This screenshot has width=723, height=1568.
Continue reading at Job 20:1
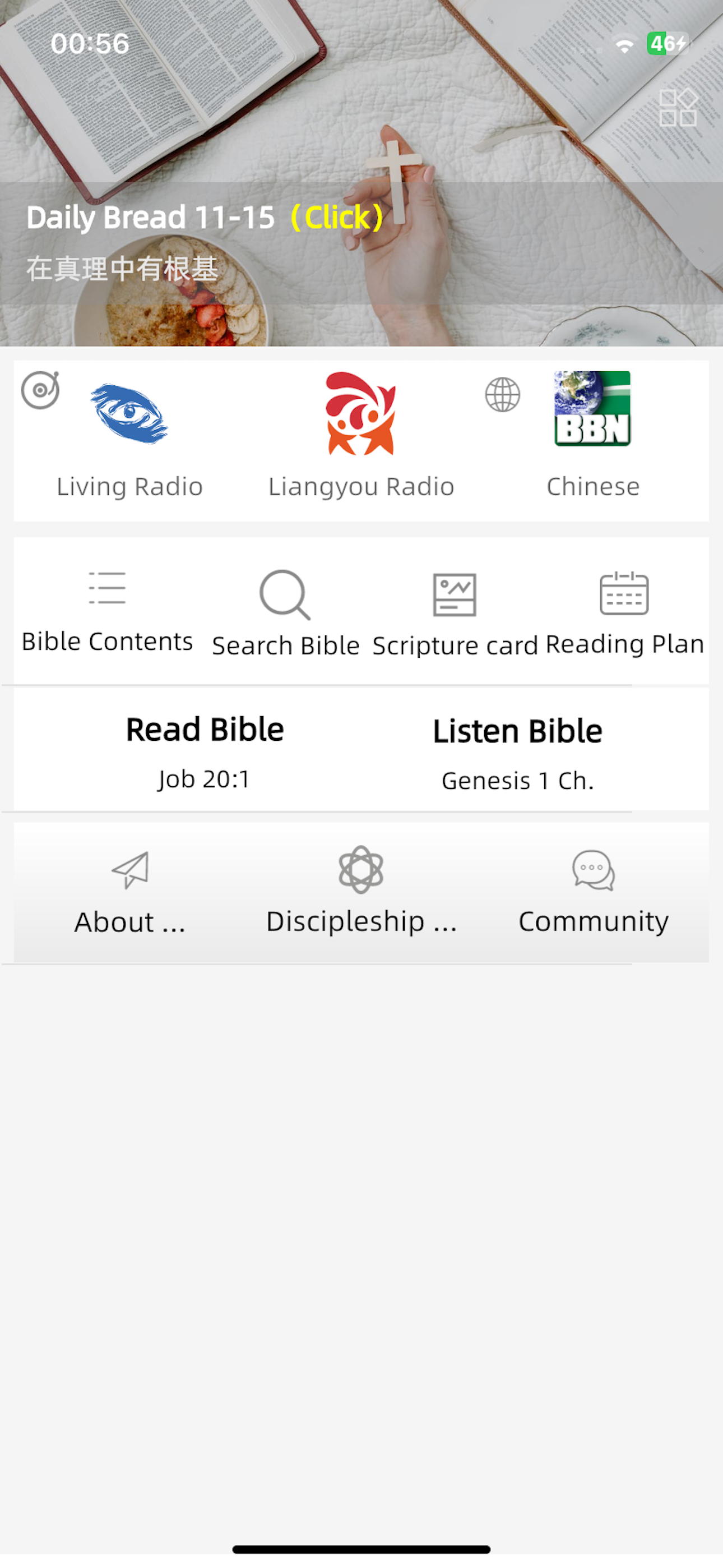(x=203, y=778)
